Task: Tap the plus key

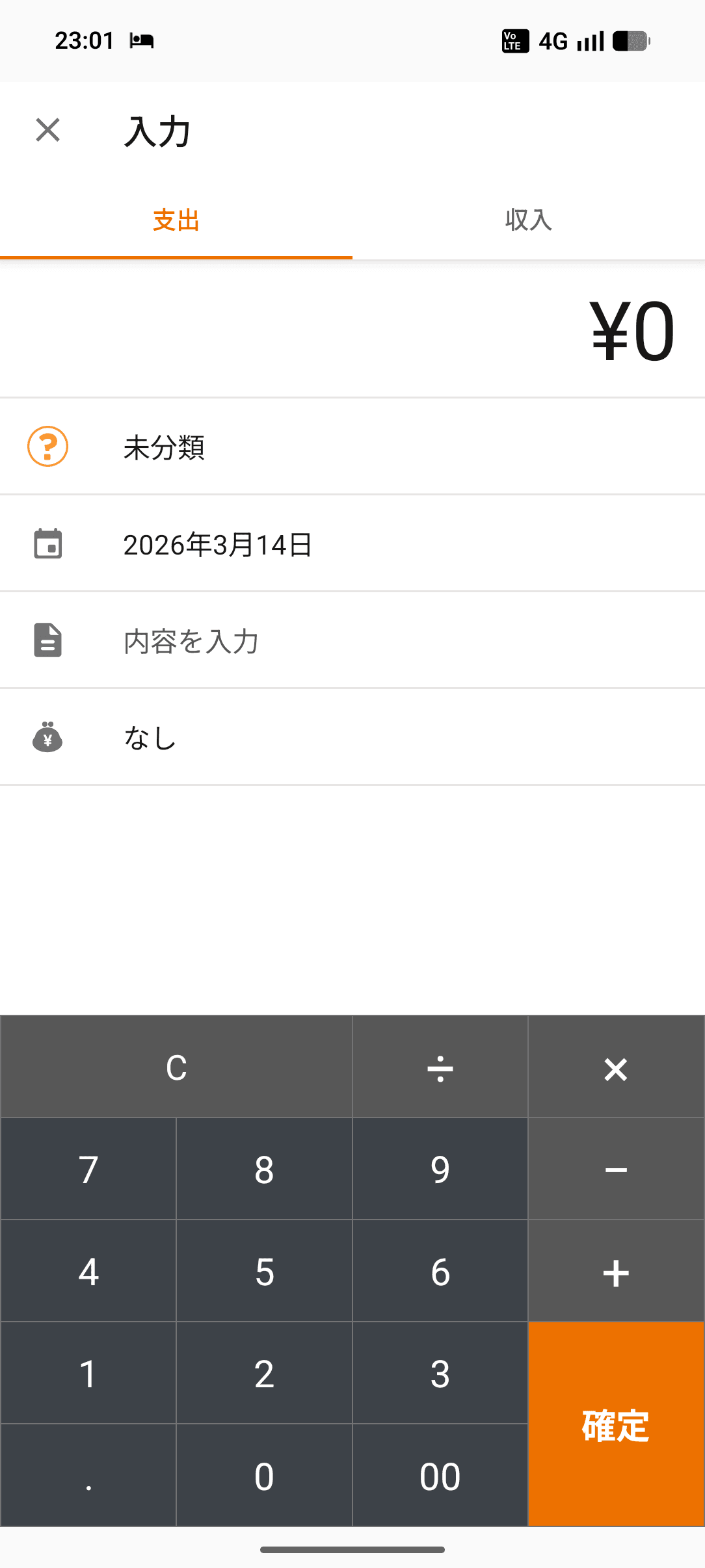Action: (x=616, y=1272)
